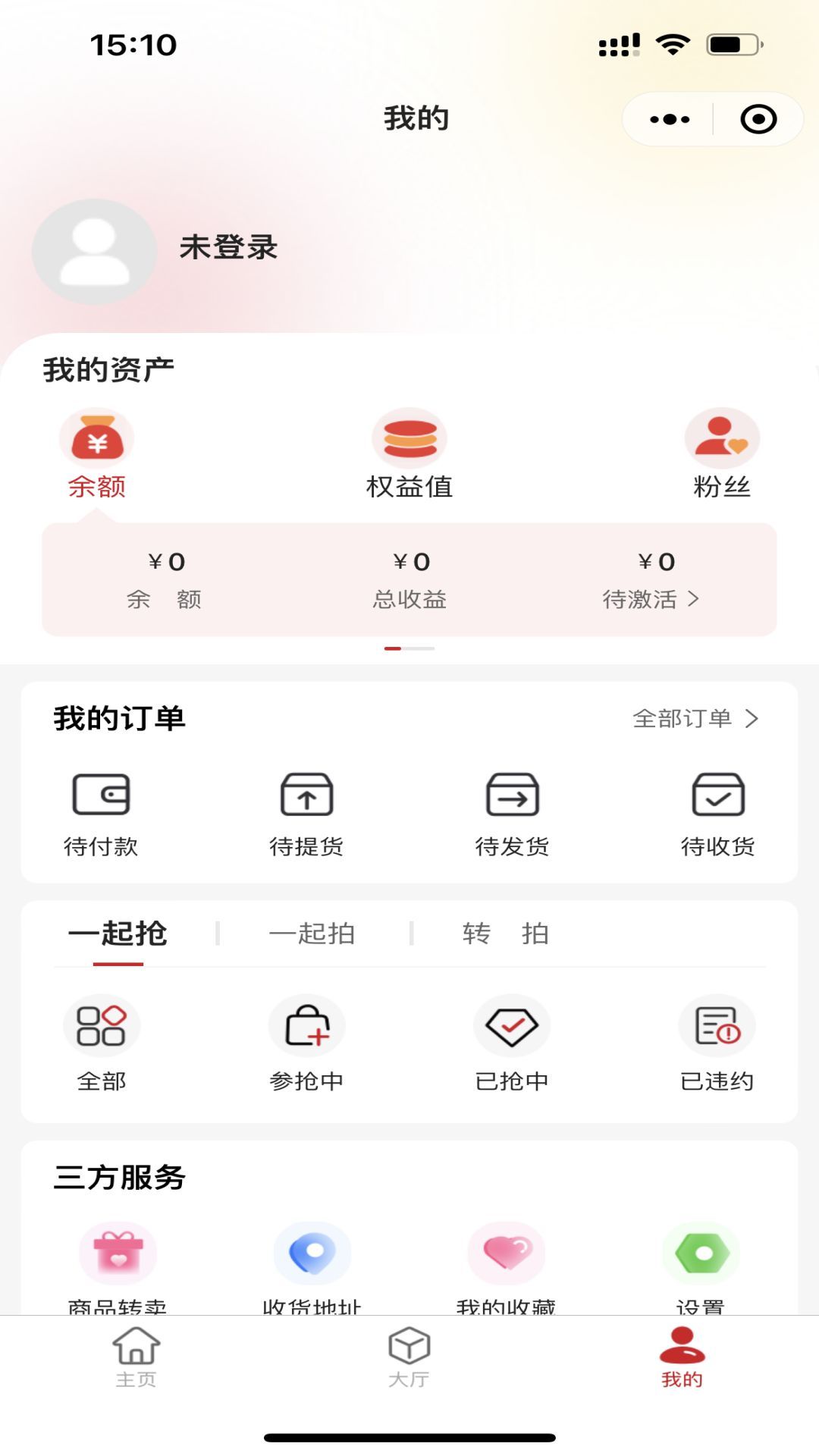Open the 已违约 violation icon
This screenshot has height=1456, width=819.
click(717, 1025)
